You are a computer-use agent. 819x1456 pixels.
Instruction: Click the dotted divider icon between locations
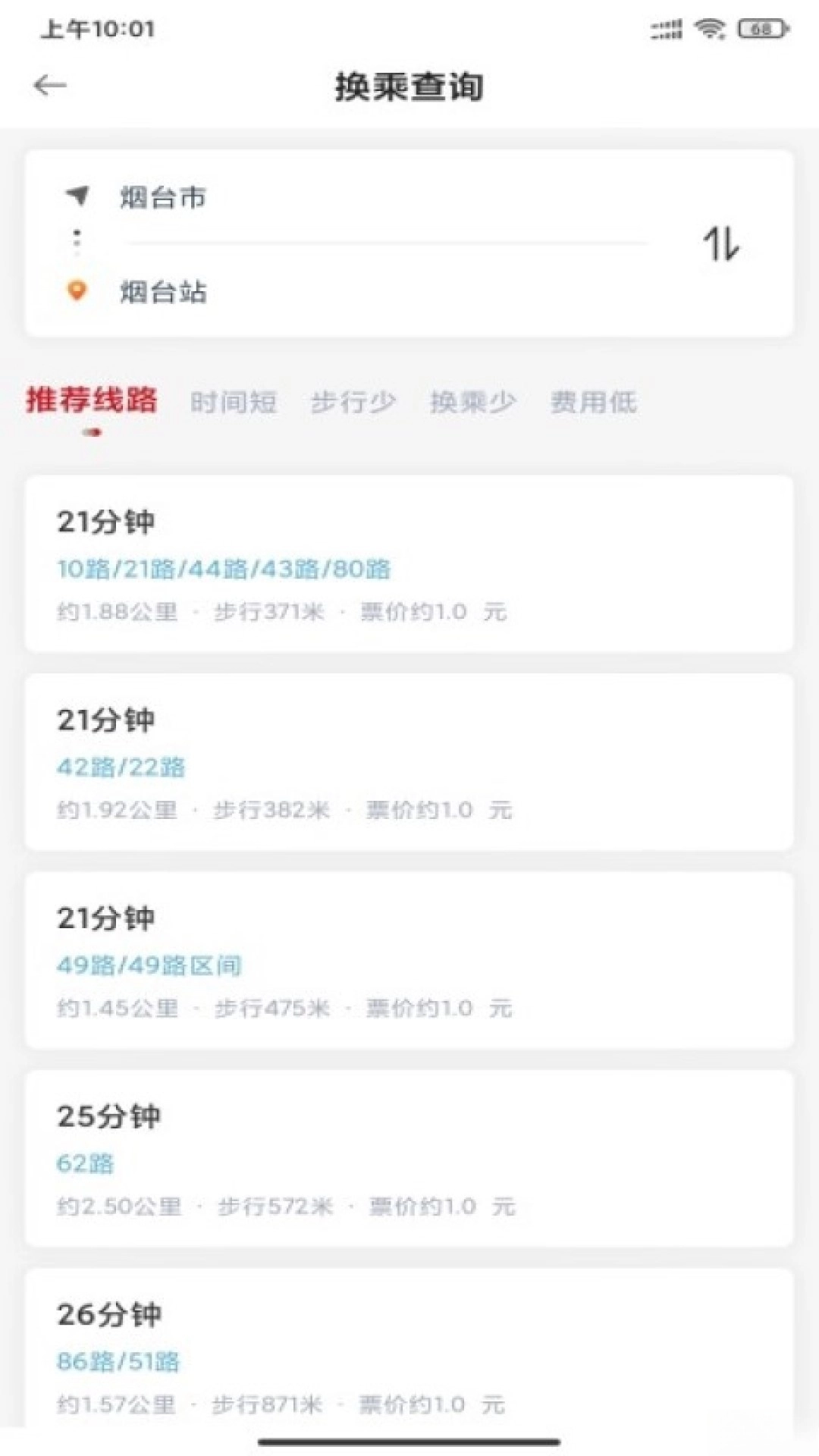tap(76, 241)
